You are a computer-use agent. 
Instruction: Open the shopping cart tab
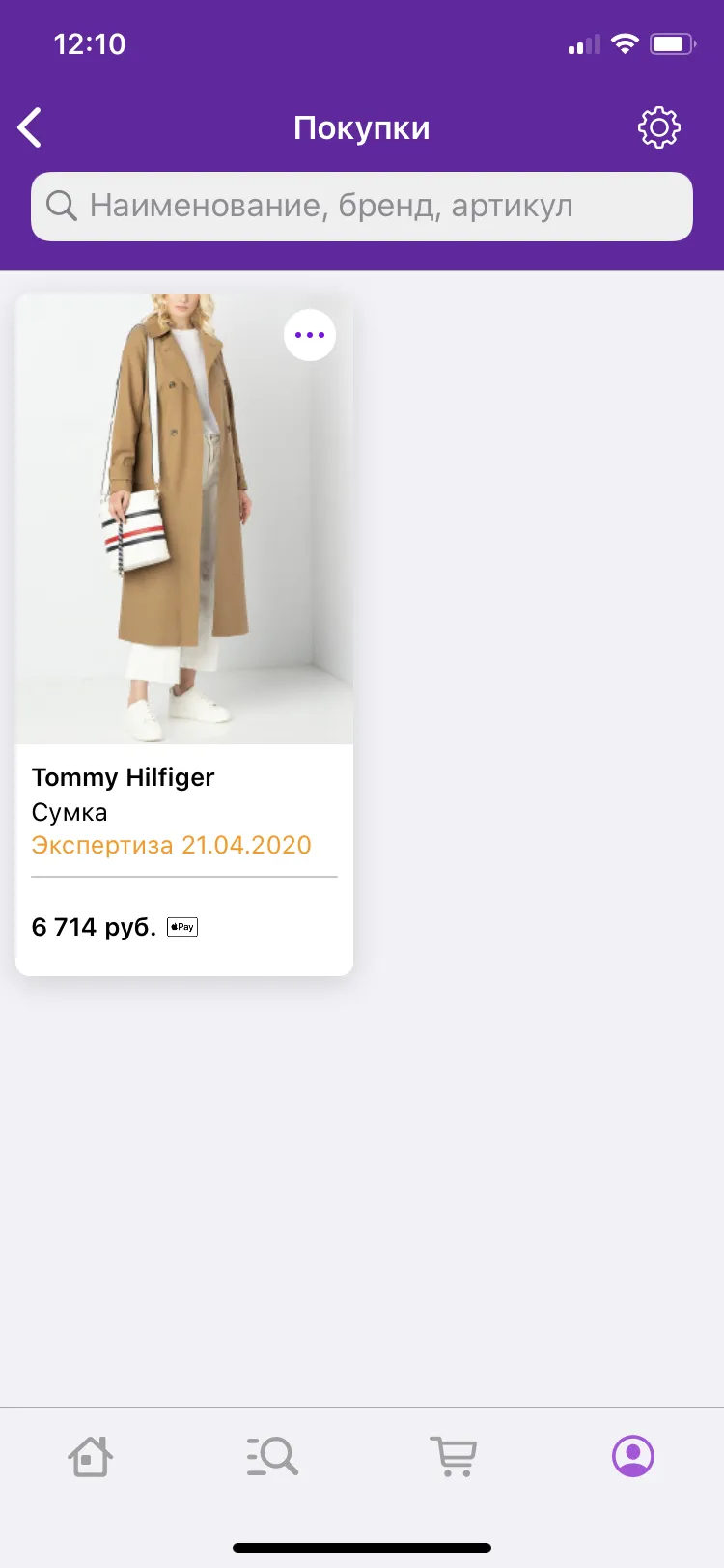coord(453,1456)
